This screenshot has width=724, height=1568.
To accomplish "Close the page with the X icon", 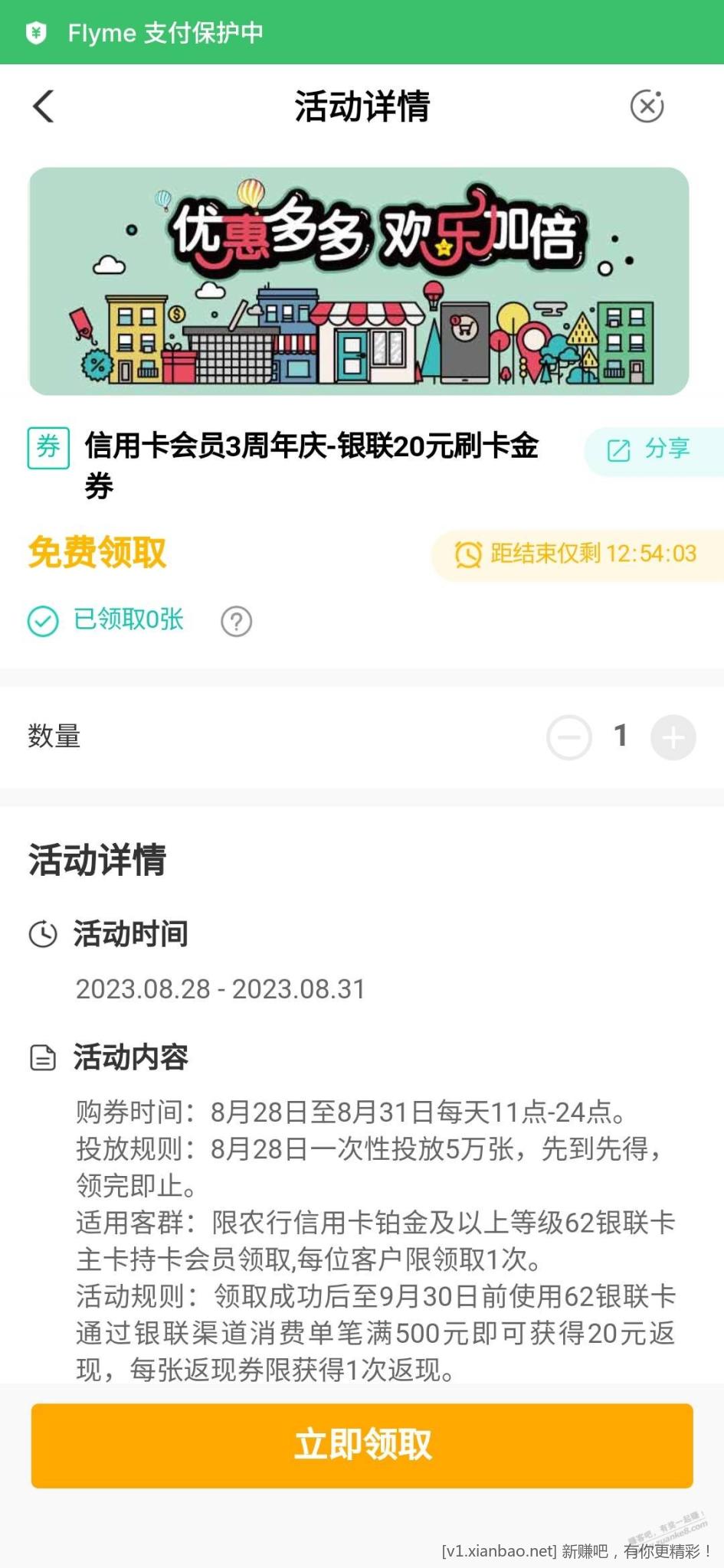I will [647, 106].
